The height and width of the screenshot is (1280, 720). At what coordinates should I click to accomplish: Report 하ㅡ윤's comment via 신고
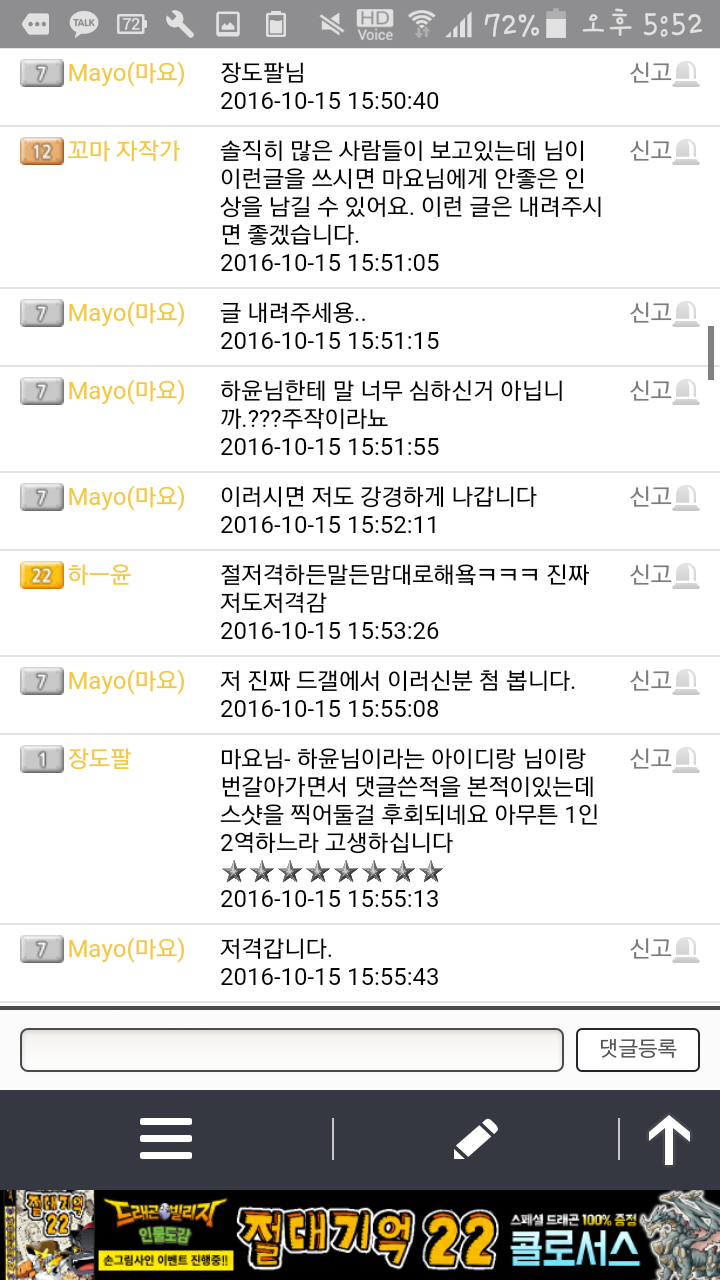click(664, 575)
